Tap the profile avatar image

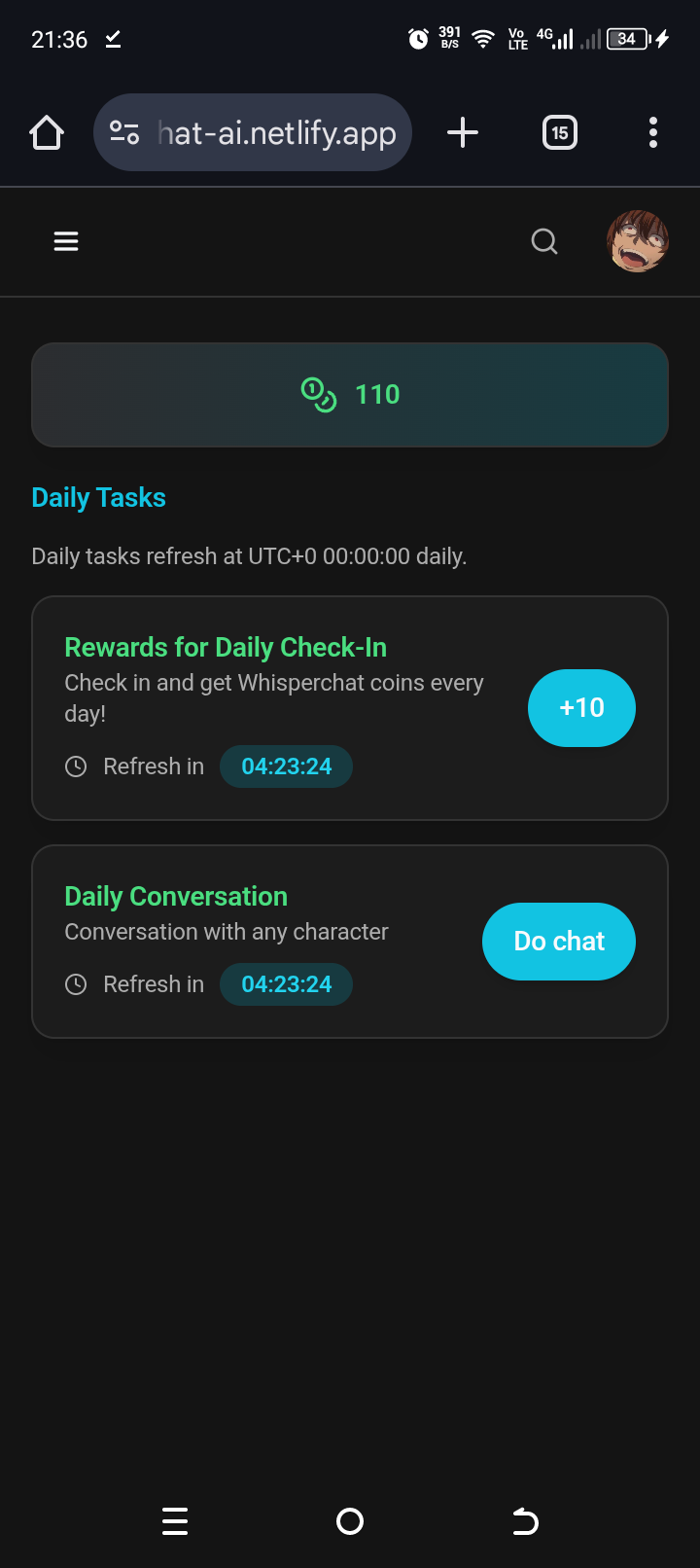637,241
